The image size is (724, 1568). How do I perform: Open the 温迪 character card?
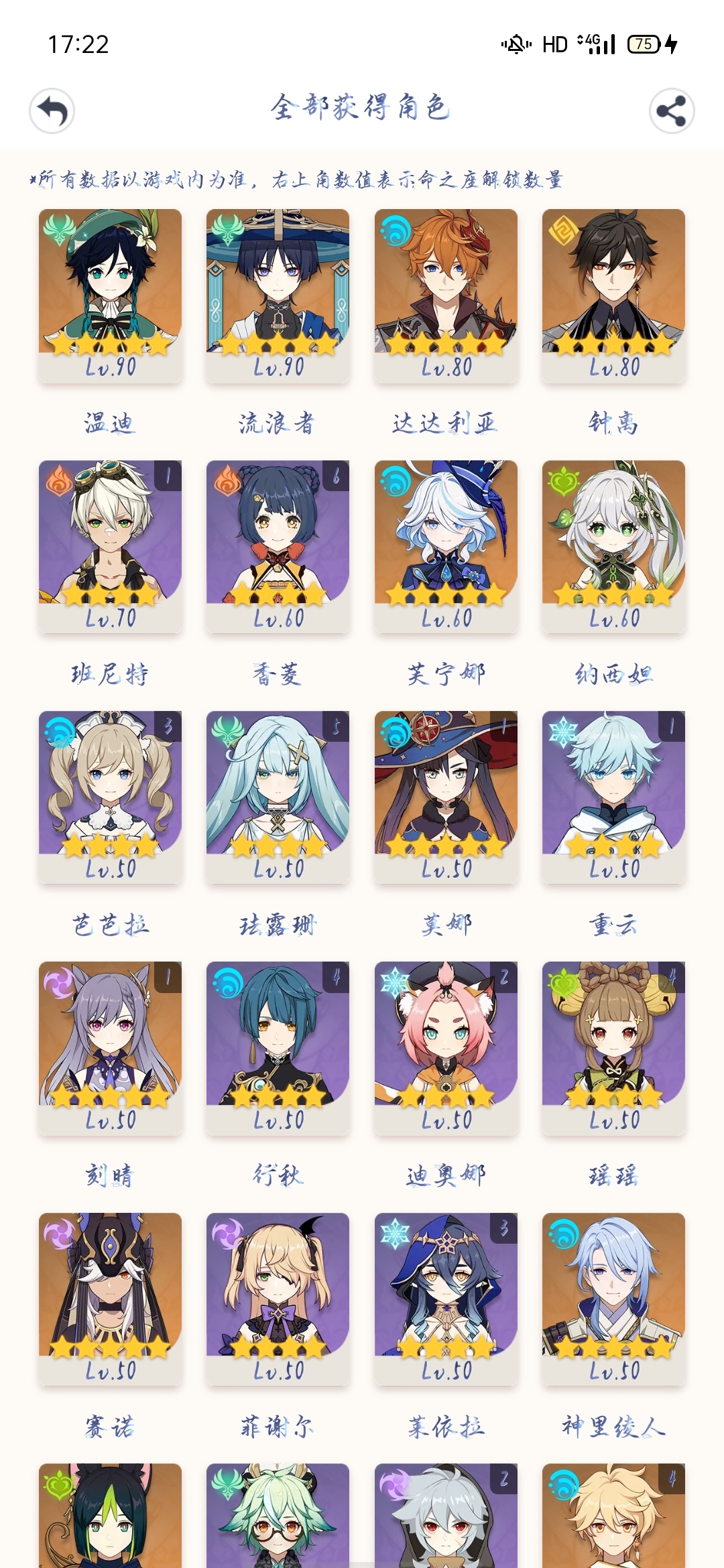coord(110,296)
